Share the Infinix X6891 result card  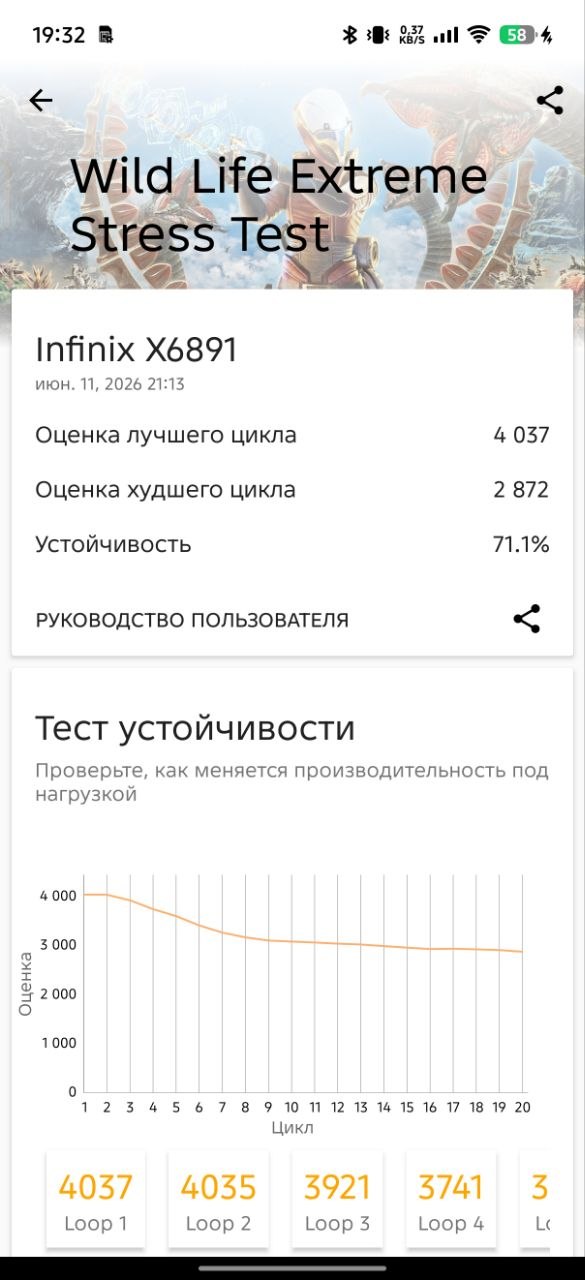pos(527,619)
